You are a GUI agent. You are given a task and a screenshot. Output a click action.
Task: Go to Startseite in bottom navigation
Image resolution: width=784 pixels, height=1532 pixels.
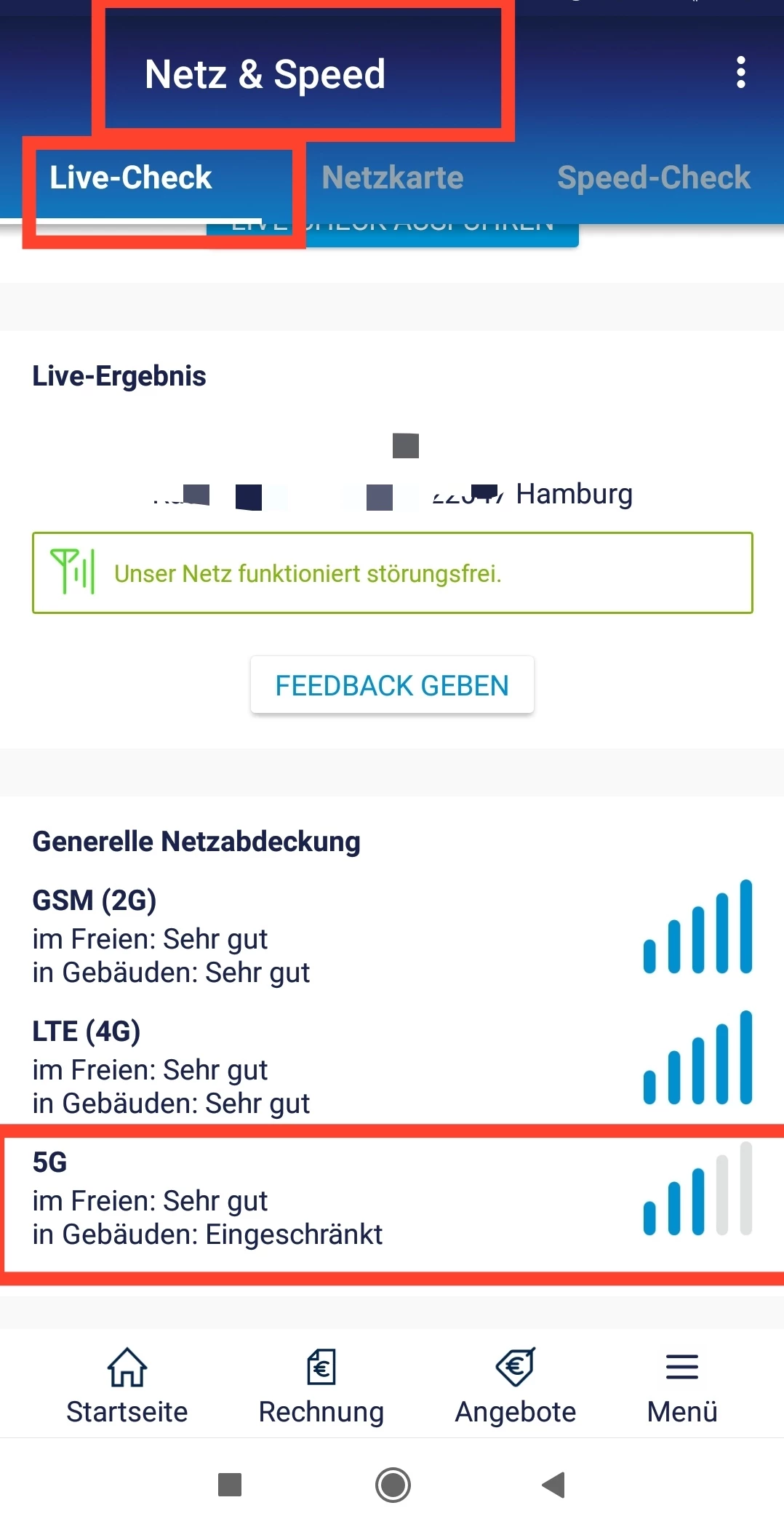pyautogui.click(x=127, y=1385)
